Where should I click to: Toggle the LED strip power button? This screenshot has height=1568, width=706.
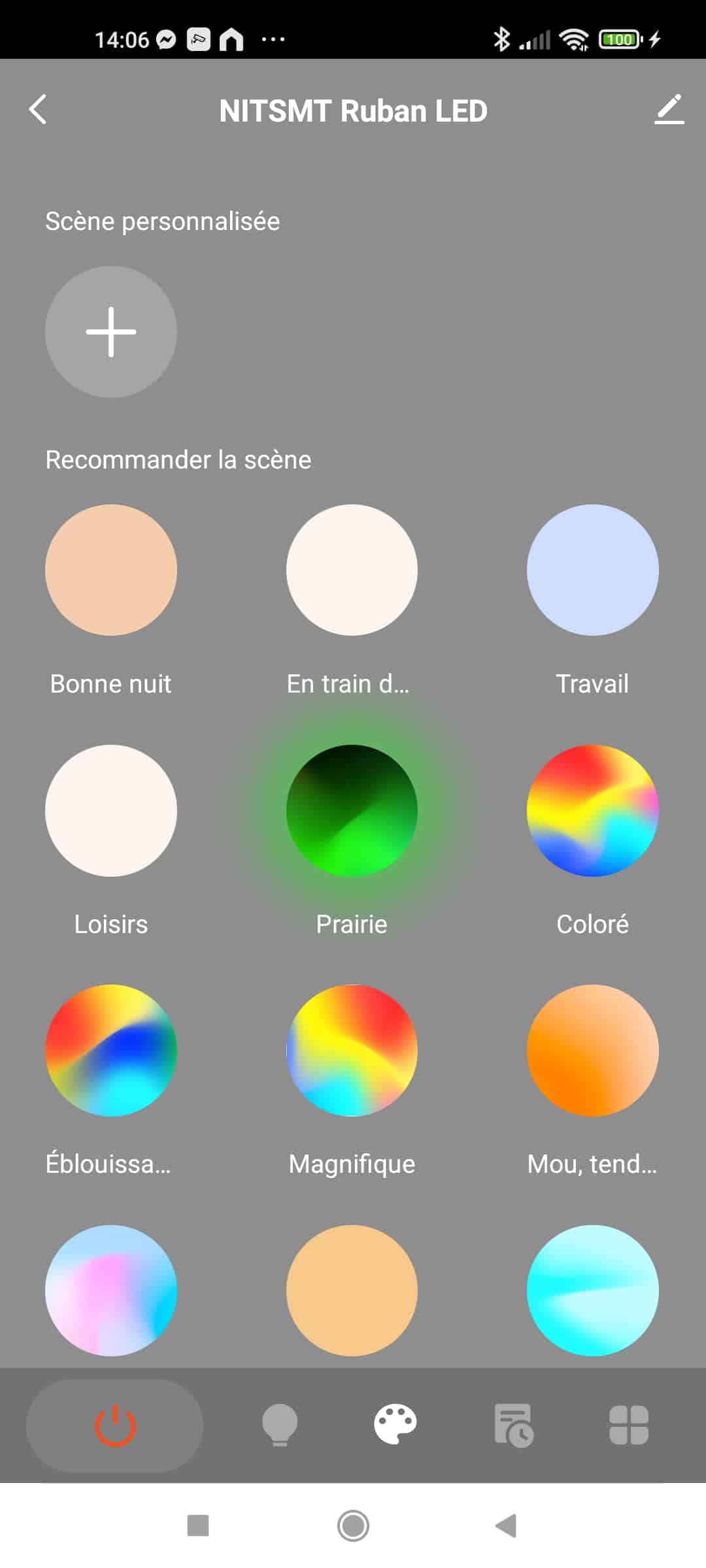pos(114,1426)
